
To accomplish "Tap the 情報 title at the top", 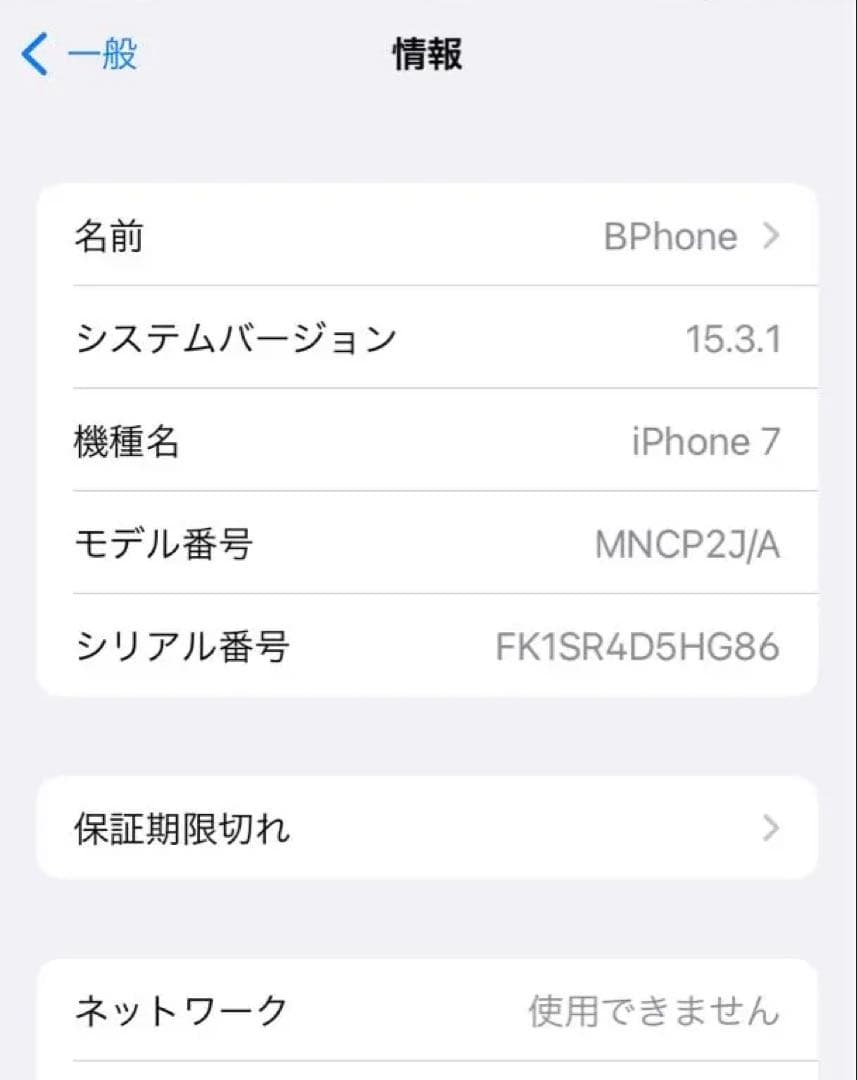I will point(428,55).
